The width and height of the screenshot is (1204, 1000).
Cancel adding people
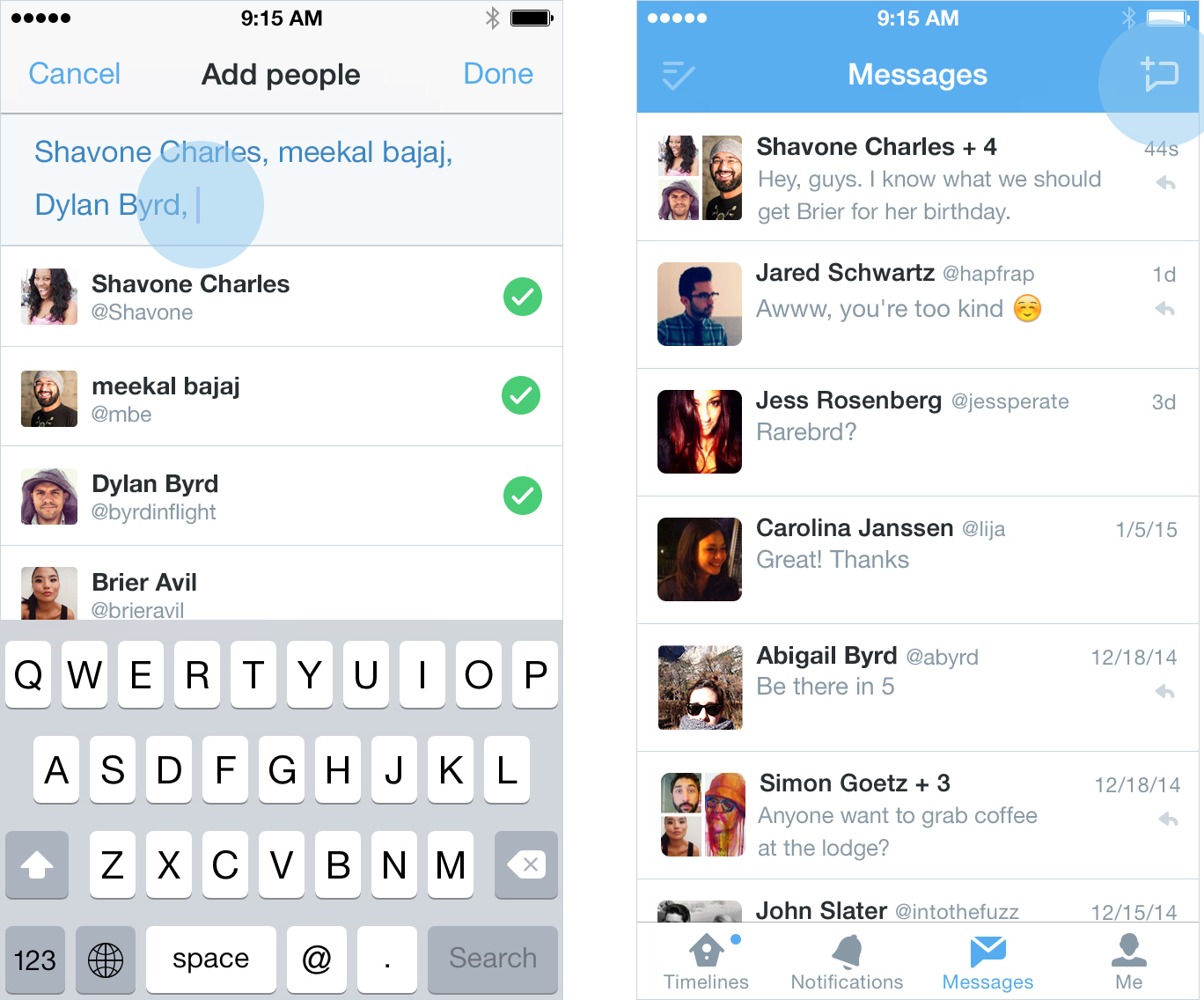click(74, 74)
